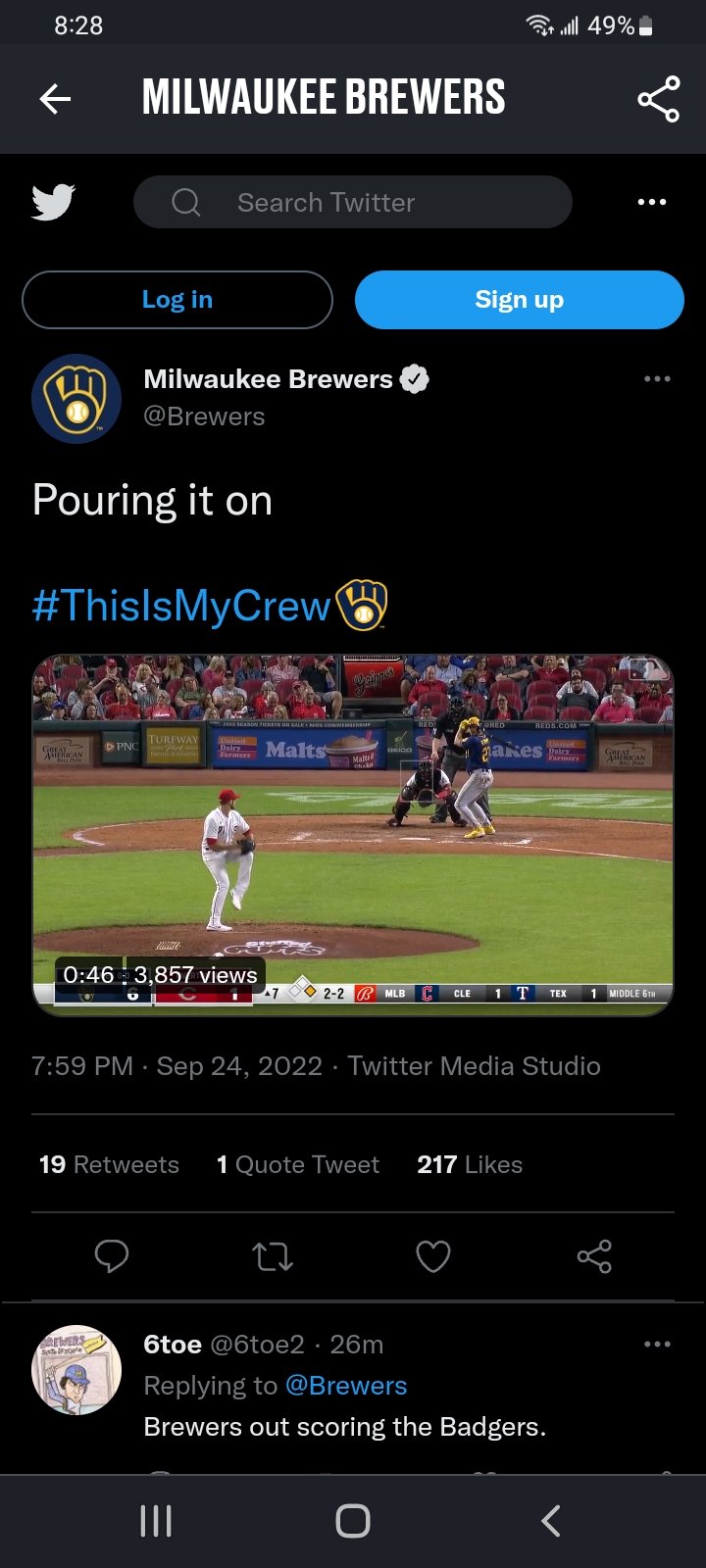
Task: View the 1 Quote Tweet
Action: coord(298,1164)
